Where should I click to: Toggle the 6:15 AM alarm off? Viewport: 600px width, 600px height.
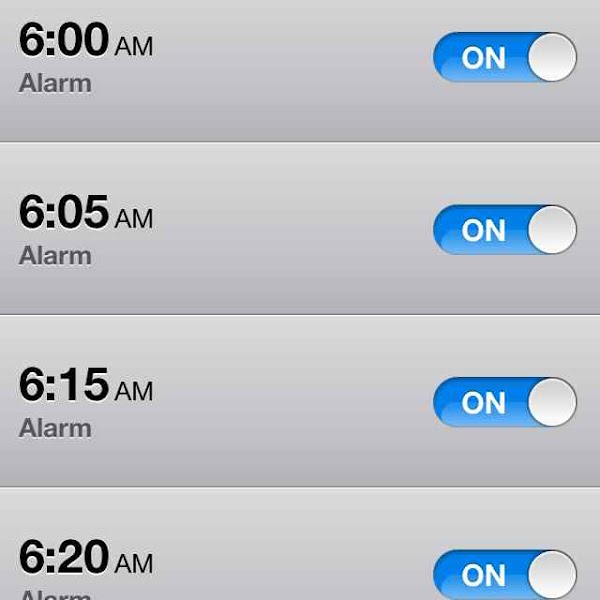(x=505, y=403)
